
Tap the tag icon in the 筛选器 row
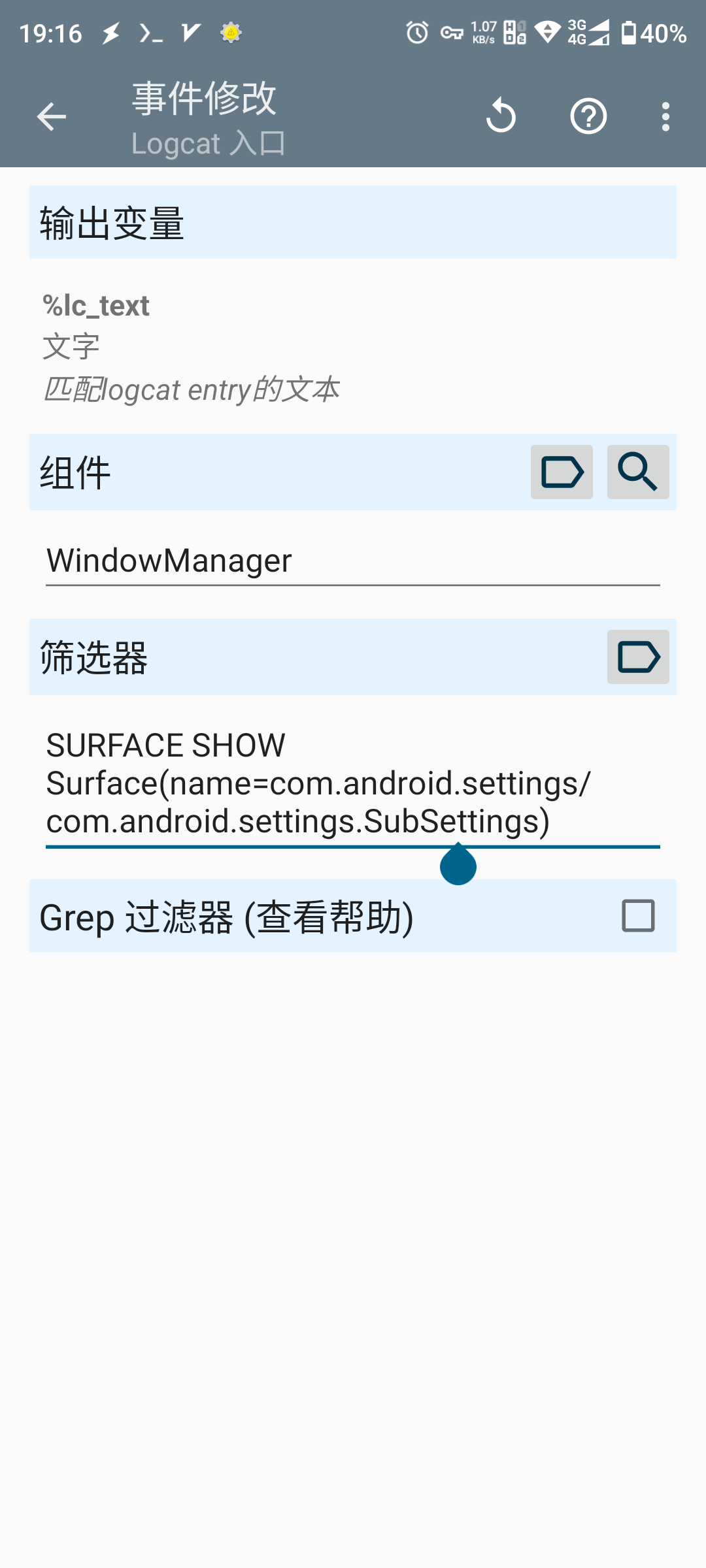(x=638, y=657)
